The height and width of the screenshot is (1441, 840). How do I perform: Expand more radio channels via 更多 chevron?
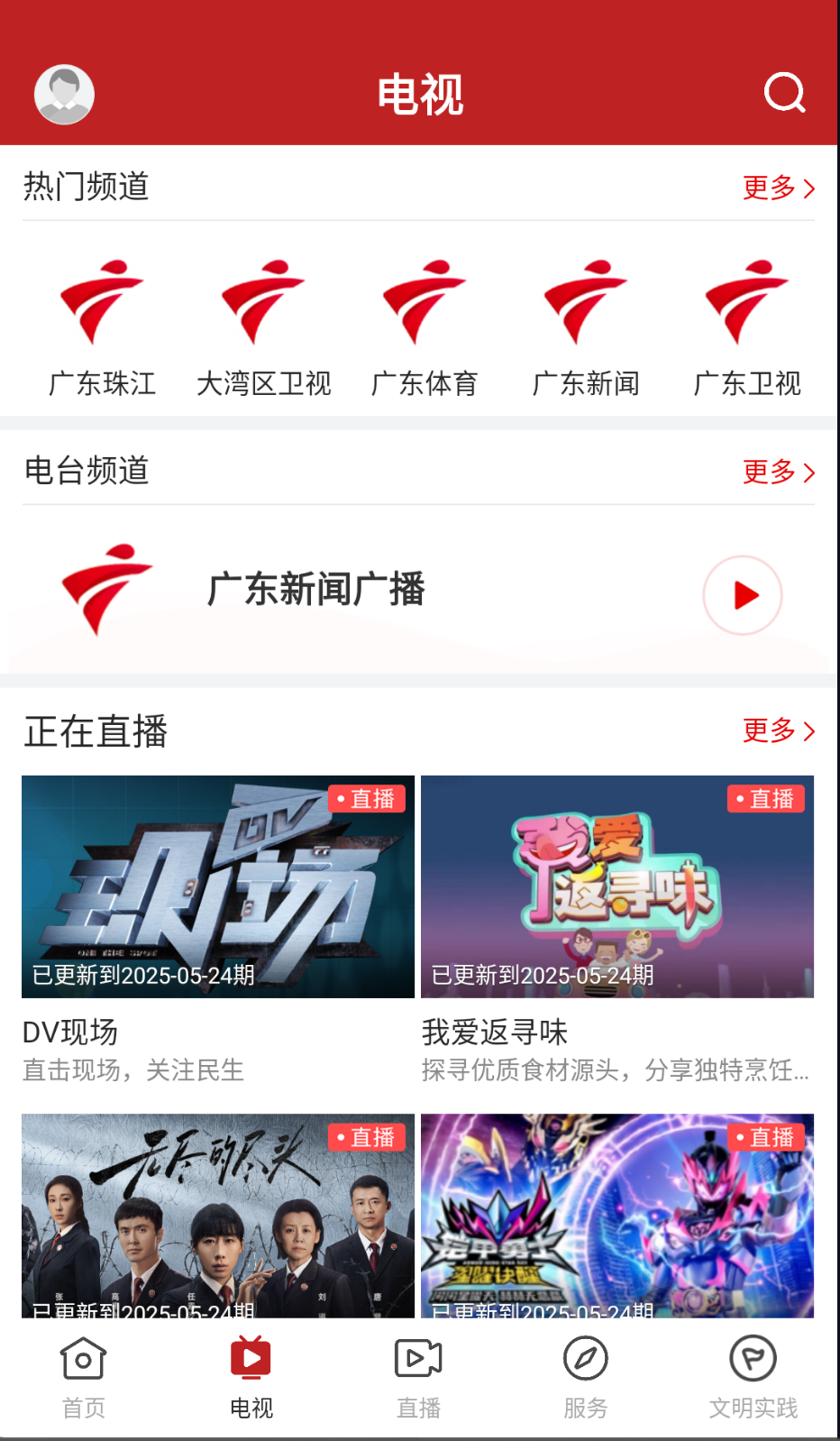tap(779, 472)
